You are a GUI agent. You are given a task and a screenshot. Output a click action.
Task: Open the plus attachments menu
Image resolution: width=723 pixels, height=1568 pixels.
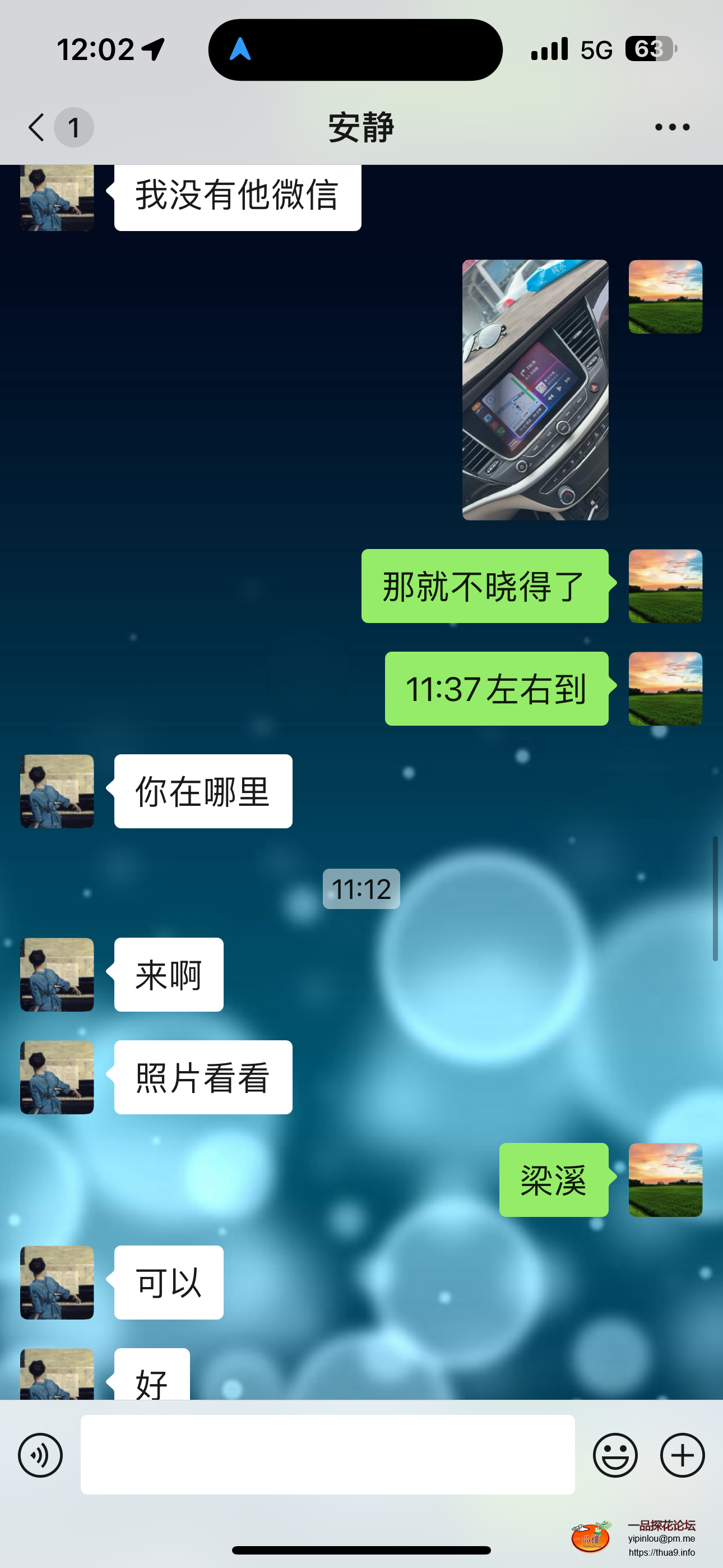[x=682, y=1455]
